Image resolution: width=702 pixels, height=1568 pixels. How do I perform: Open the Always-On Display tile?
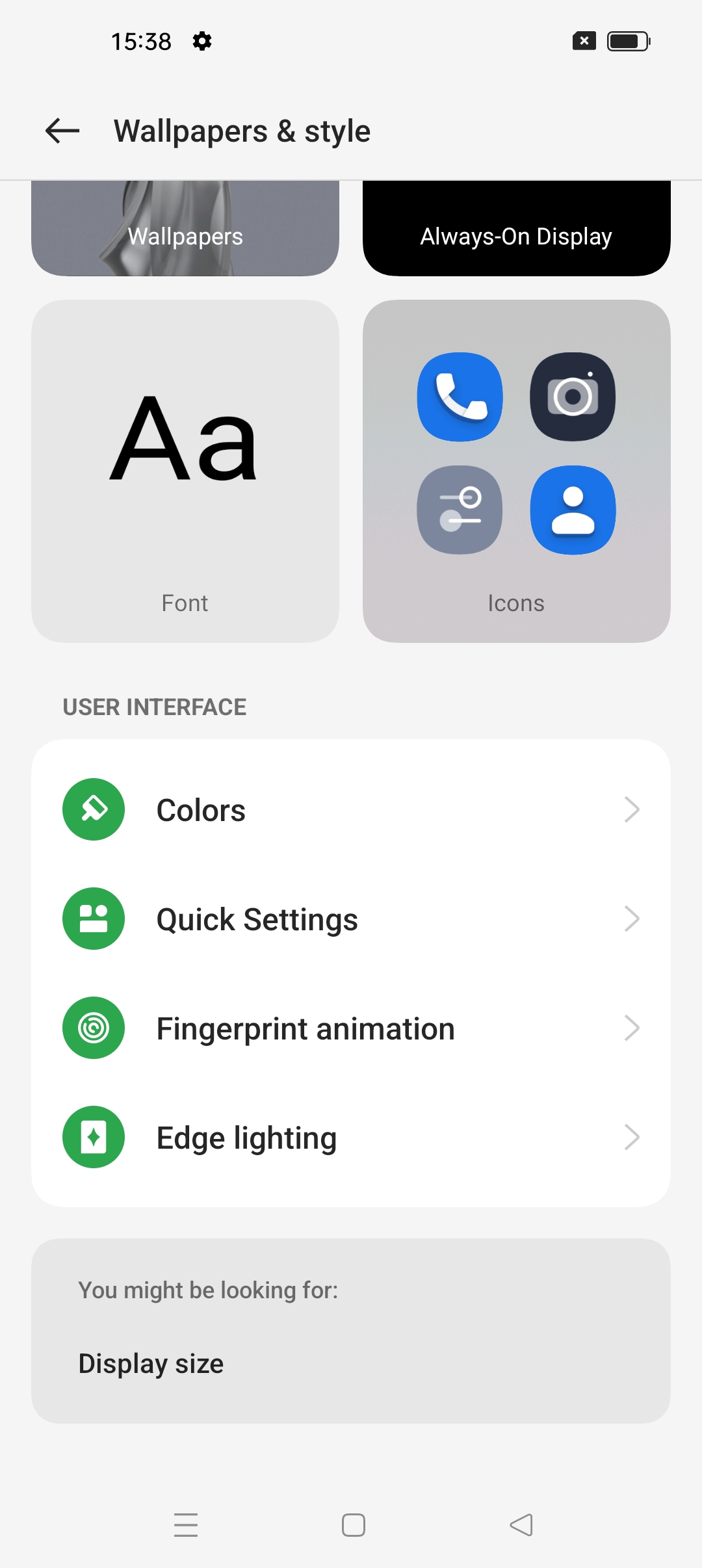coord(517,228)
